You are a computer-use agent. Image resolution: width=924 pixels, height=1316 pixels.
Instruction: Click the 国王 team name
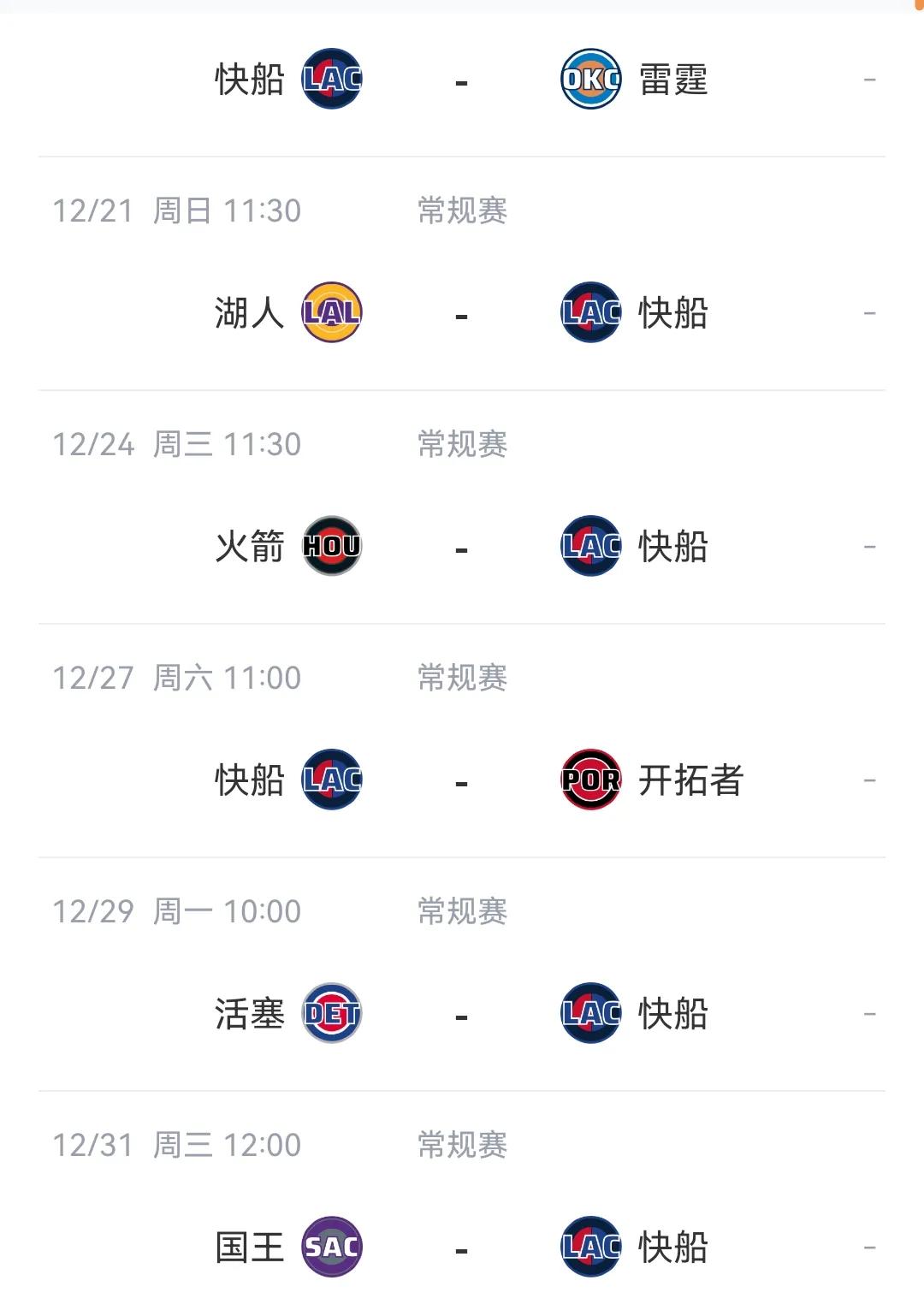point(248,1245)
